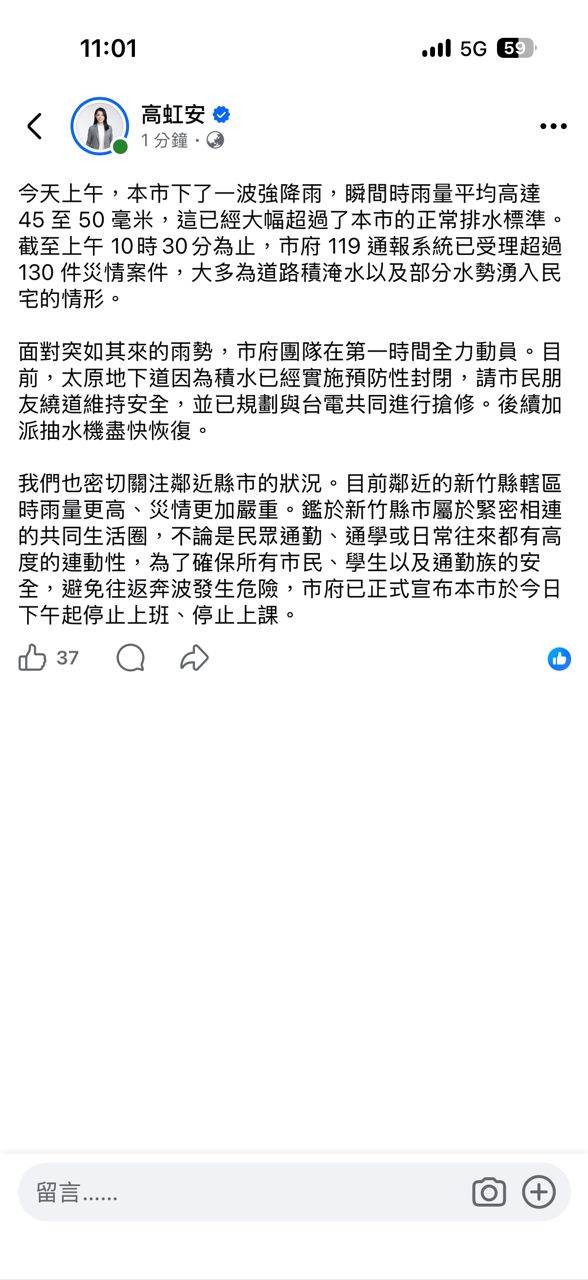Open the 高虹安 profile name link
Screen dimensions: 588x1280
173,115
